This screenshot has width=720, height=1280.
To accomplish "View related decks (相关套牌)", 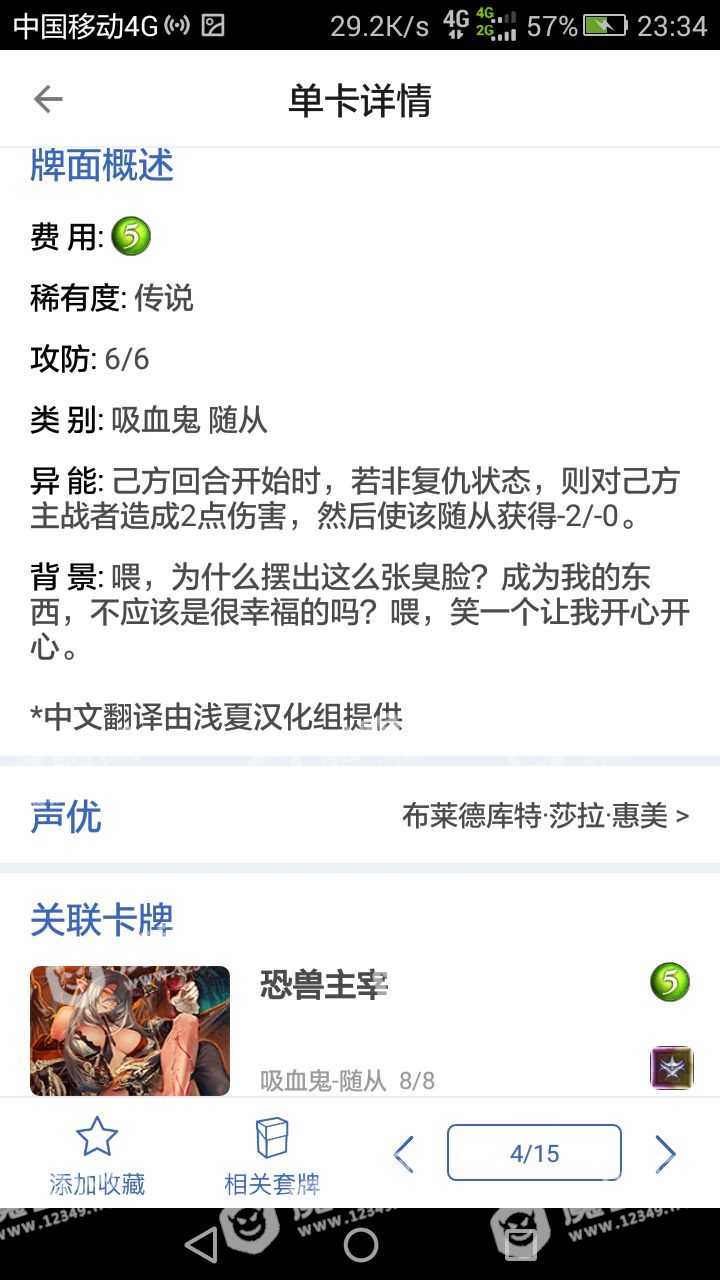I will point(272,1155).
